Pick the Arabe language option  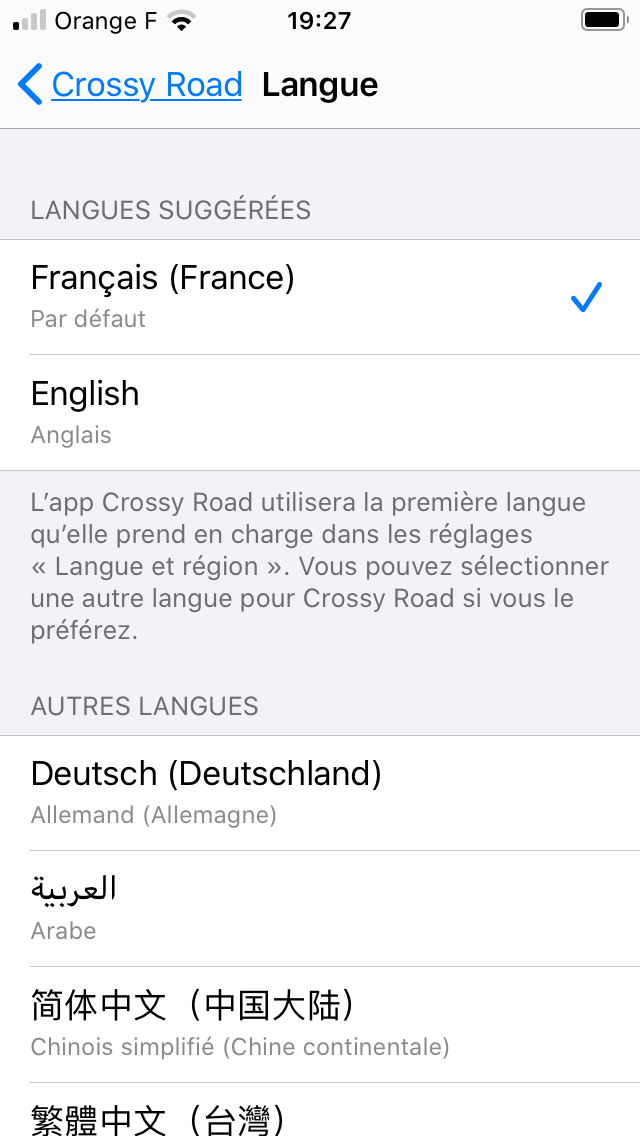click(x=320, y=909)
